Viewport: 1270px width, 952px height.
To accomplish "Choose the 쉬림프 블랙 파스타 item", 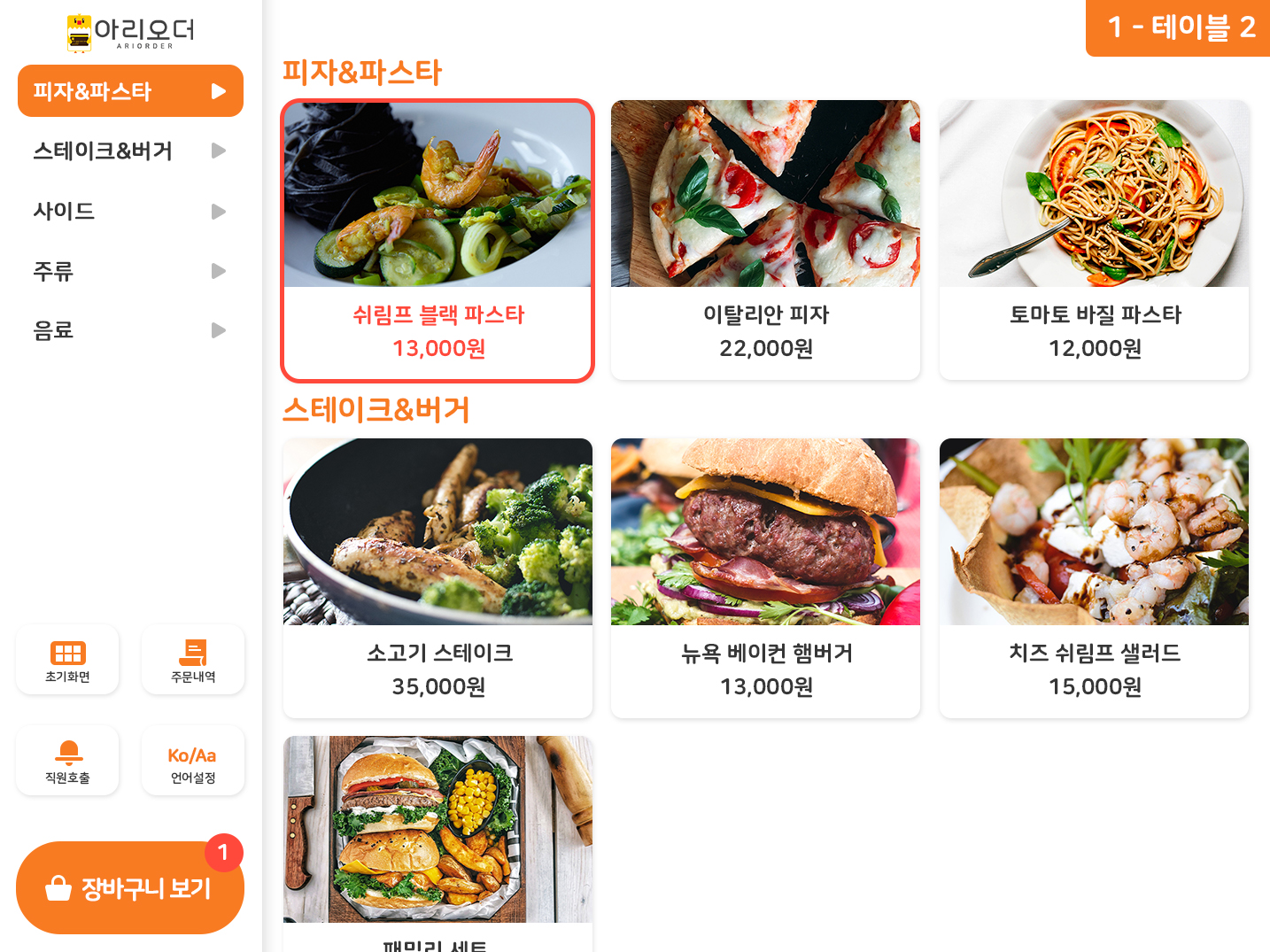I will point(438,241).
